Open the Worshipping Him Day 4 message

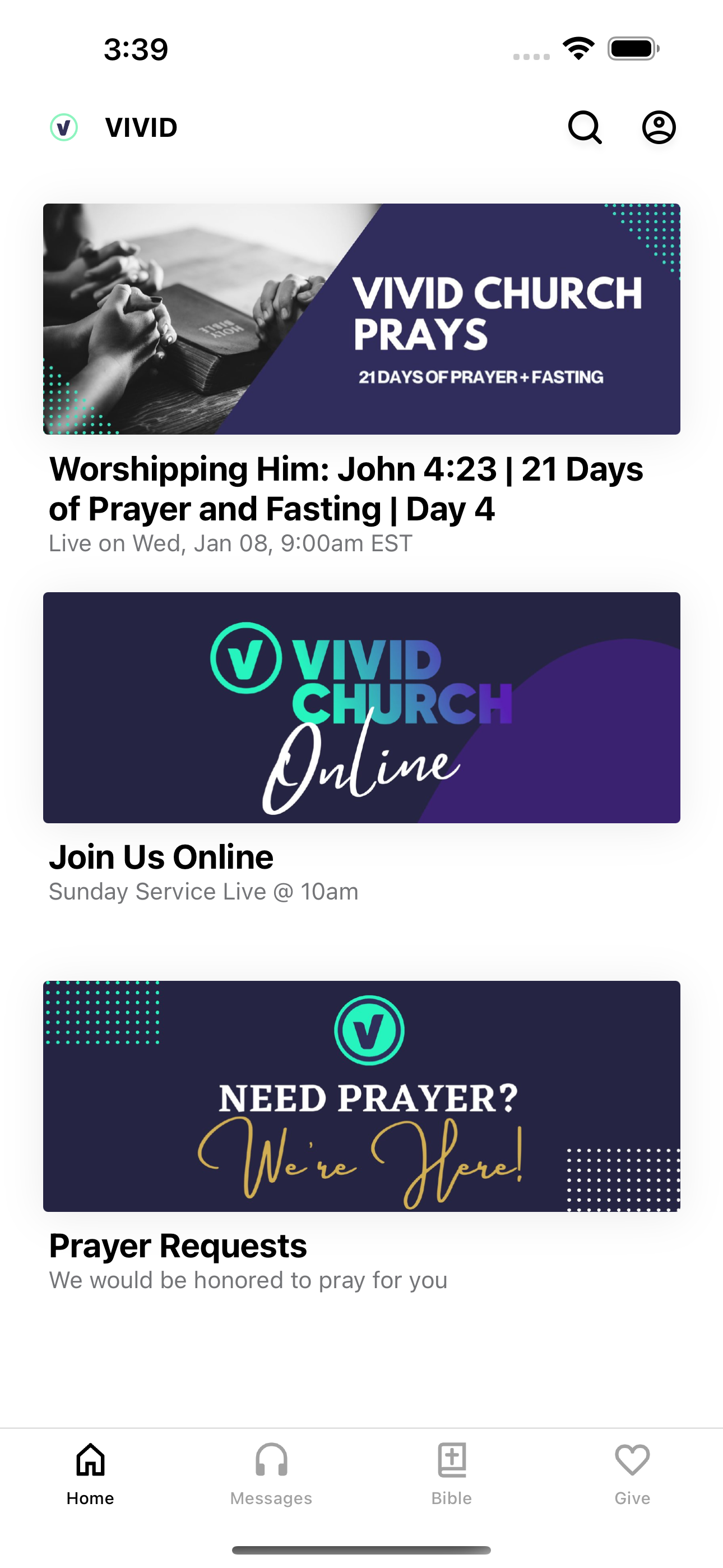(347, 490)
